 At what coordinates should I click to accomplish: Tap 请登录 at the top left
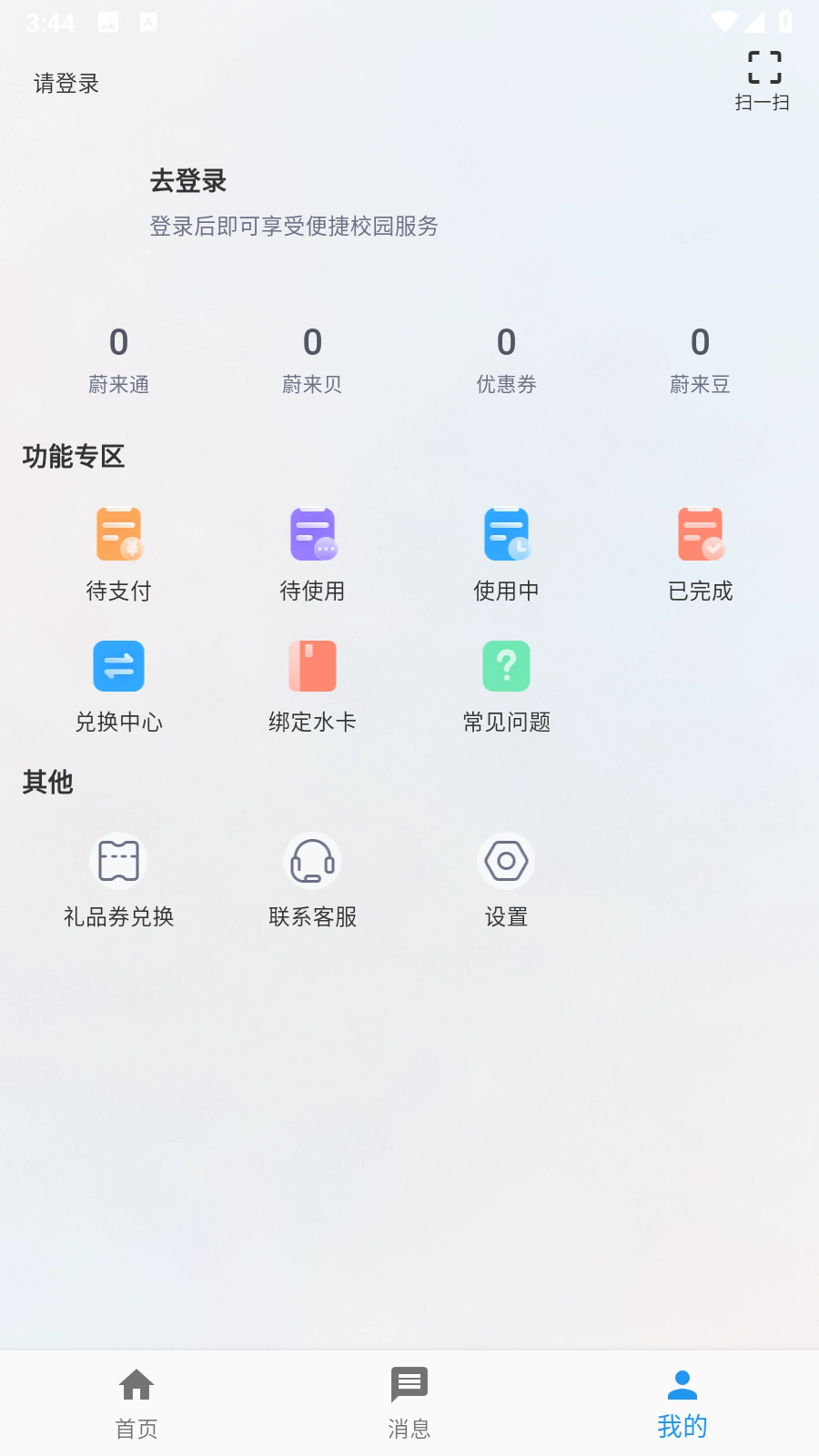pos(65,83)
